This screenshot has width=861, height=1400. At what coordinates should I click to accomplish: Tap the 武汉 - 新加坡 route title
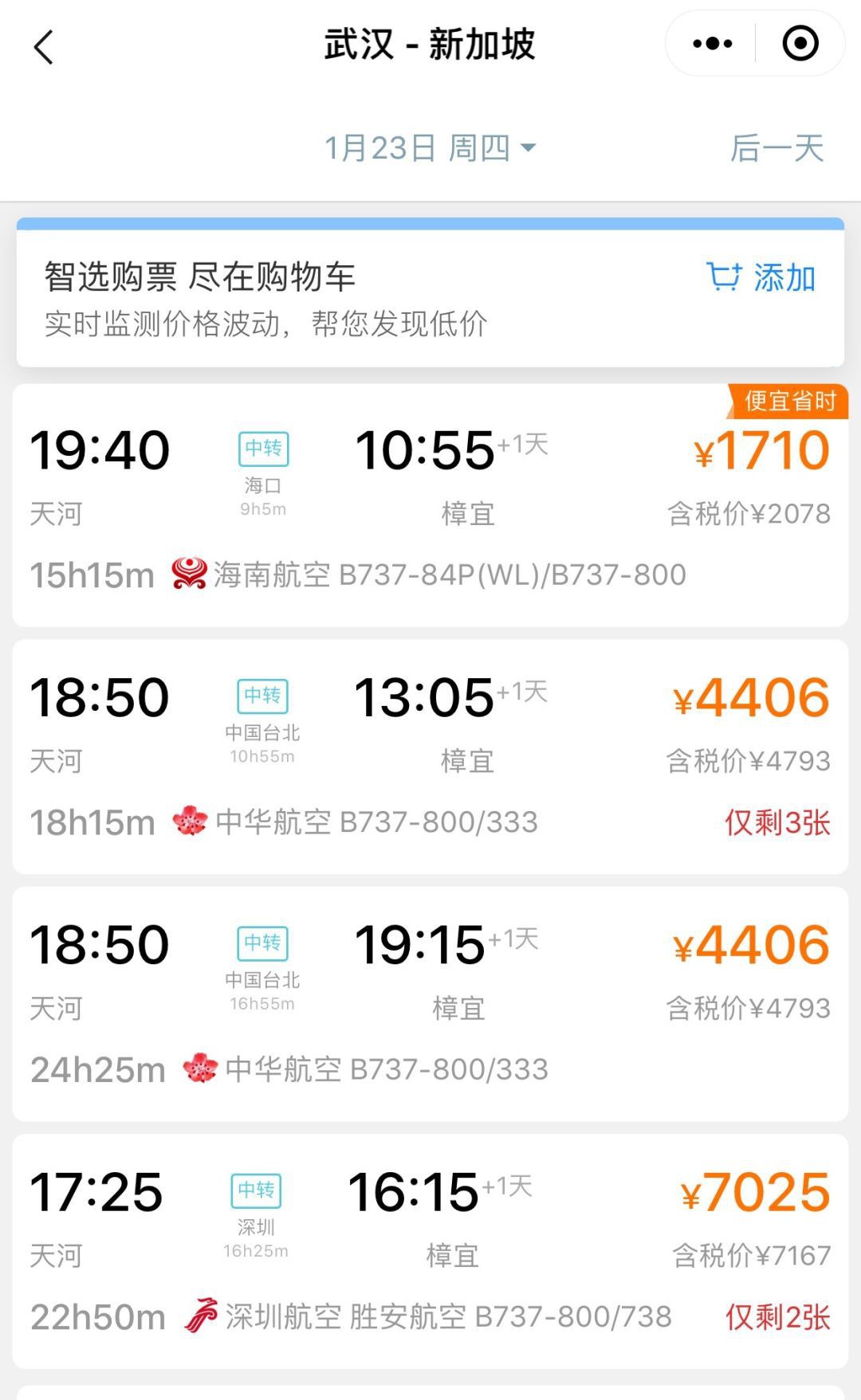431,46
